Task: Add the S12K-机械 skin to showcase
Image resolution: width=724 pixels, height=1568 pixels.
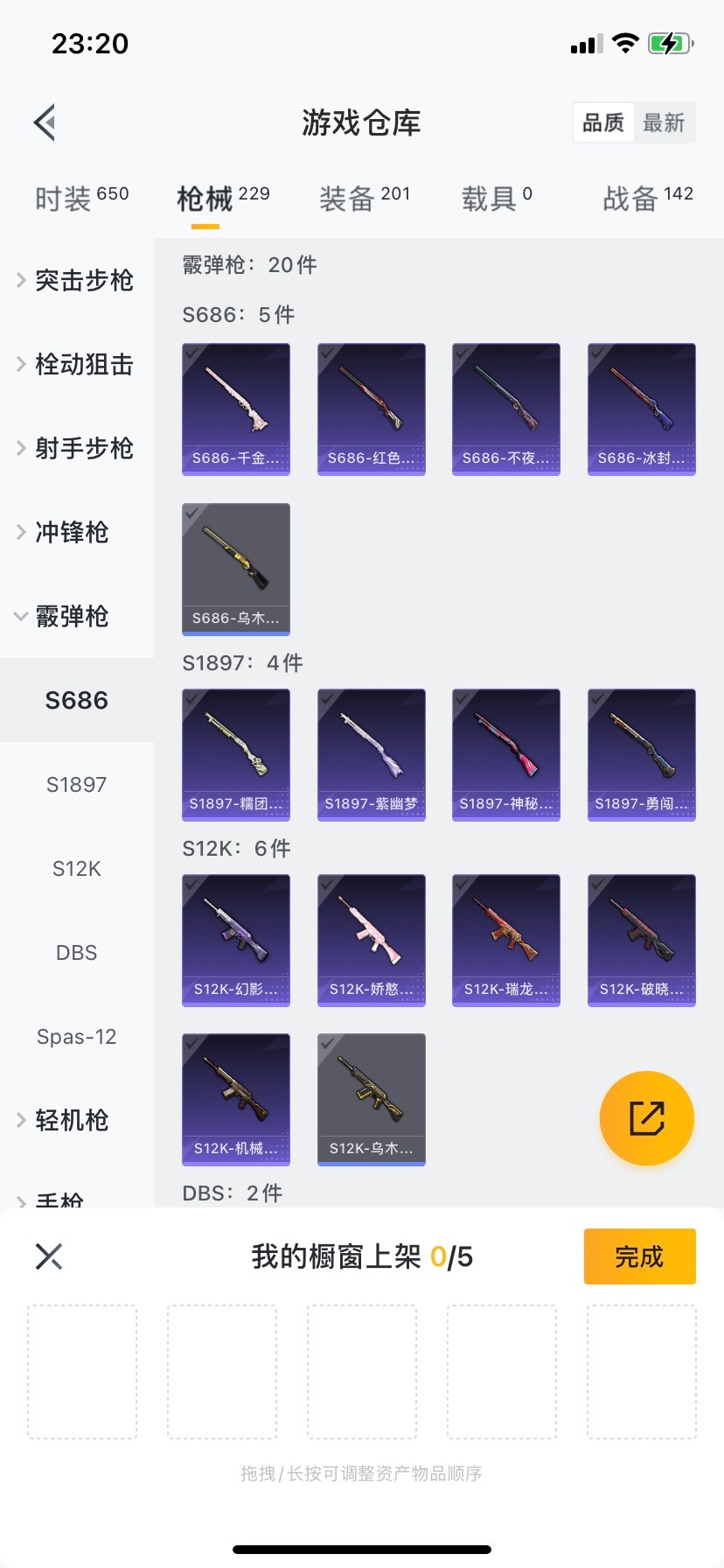Action: tap(236, 1099)
